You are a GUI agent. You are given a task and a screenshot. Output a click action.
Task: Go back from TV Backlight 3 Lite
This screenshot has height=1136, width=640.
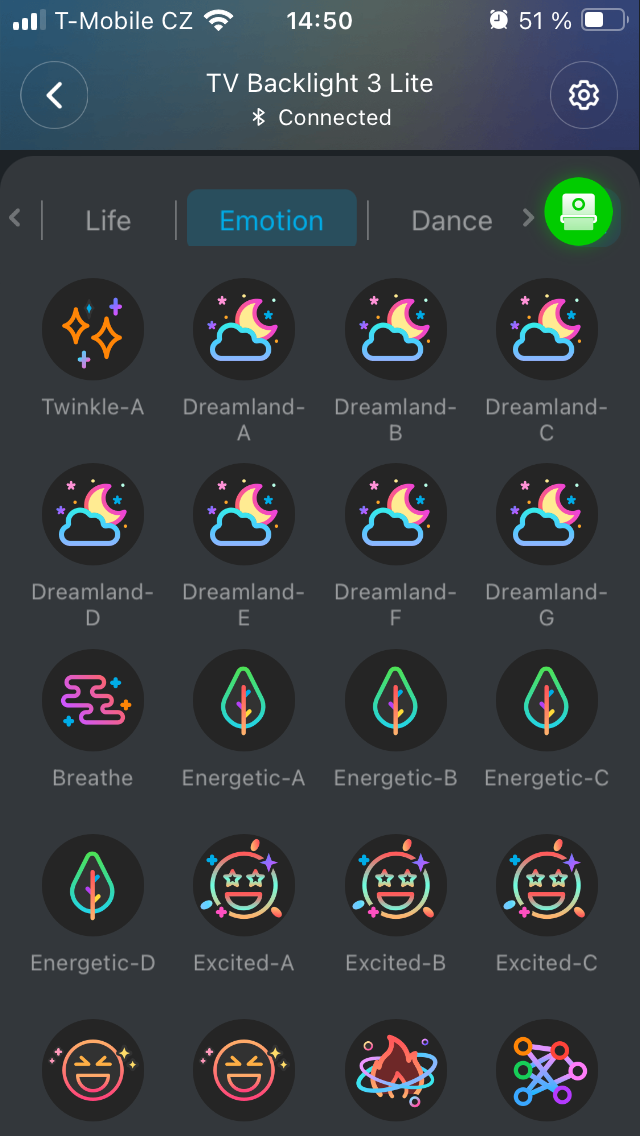(x=55, y=96)
